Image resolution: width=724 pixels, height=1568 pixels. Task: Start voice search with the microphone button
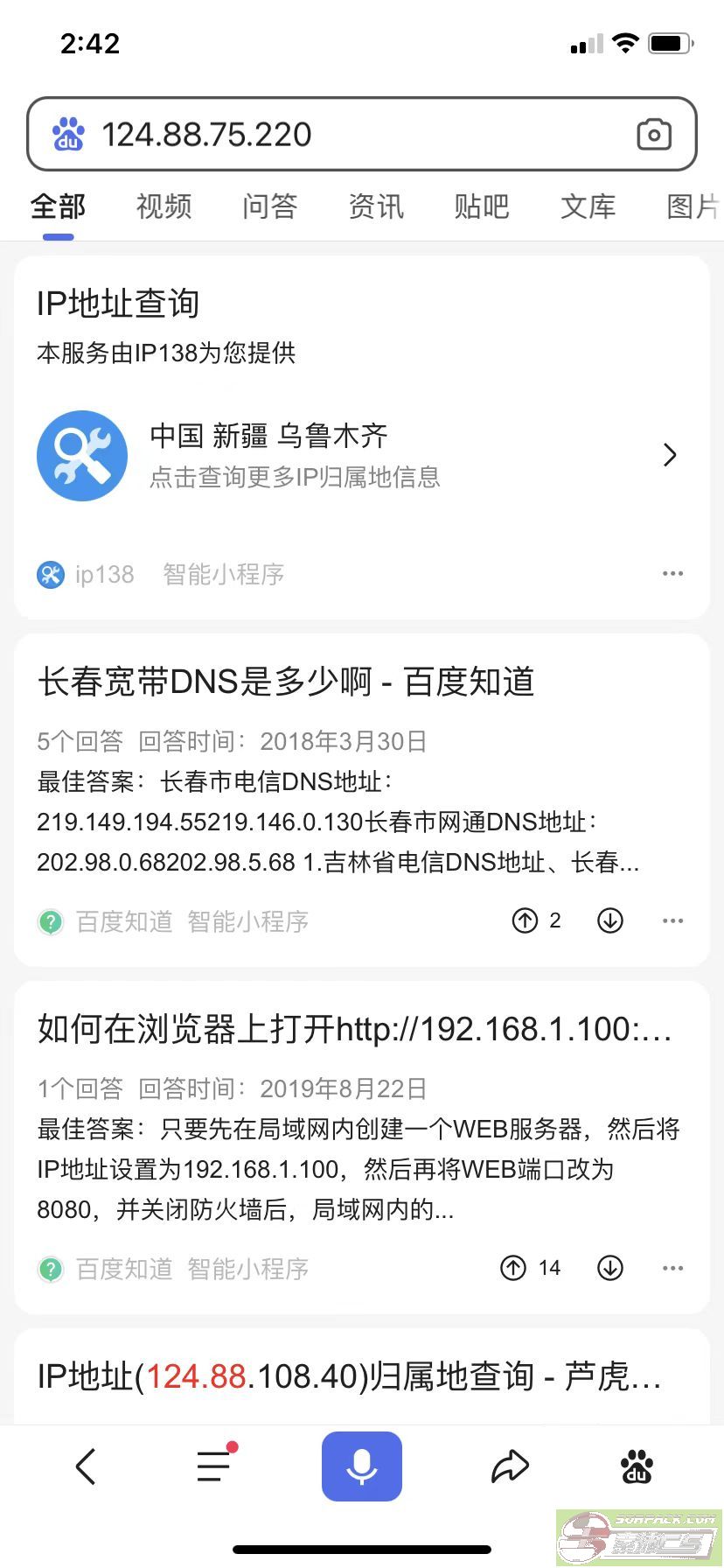pos(362,1466)
